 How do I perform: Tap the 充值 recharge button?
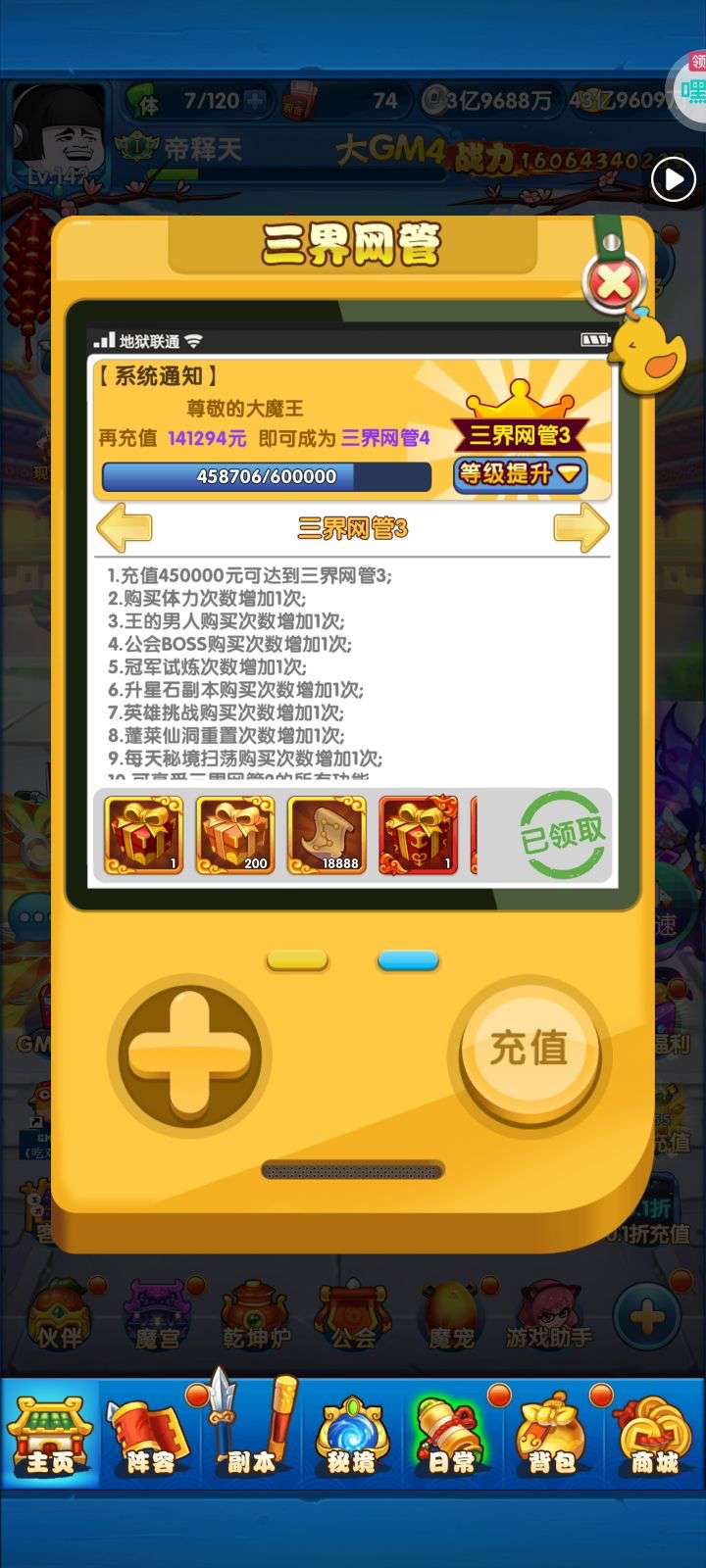coord(529,1050)
